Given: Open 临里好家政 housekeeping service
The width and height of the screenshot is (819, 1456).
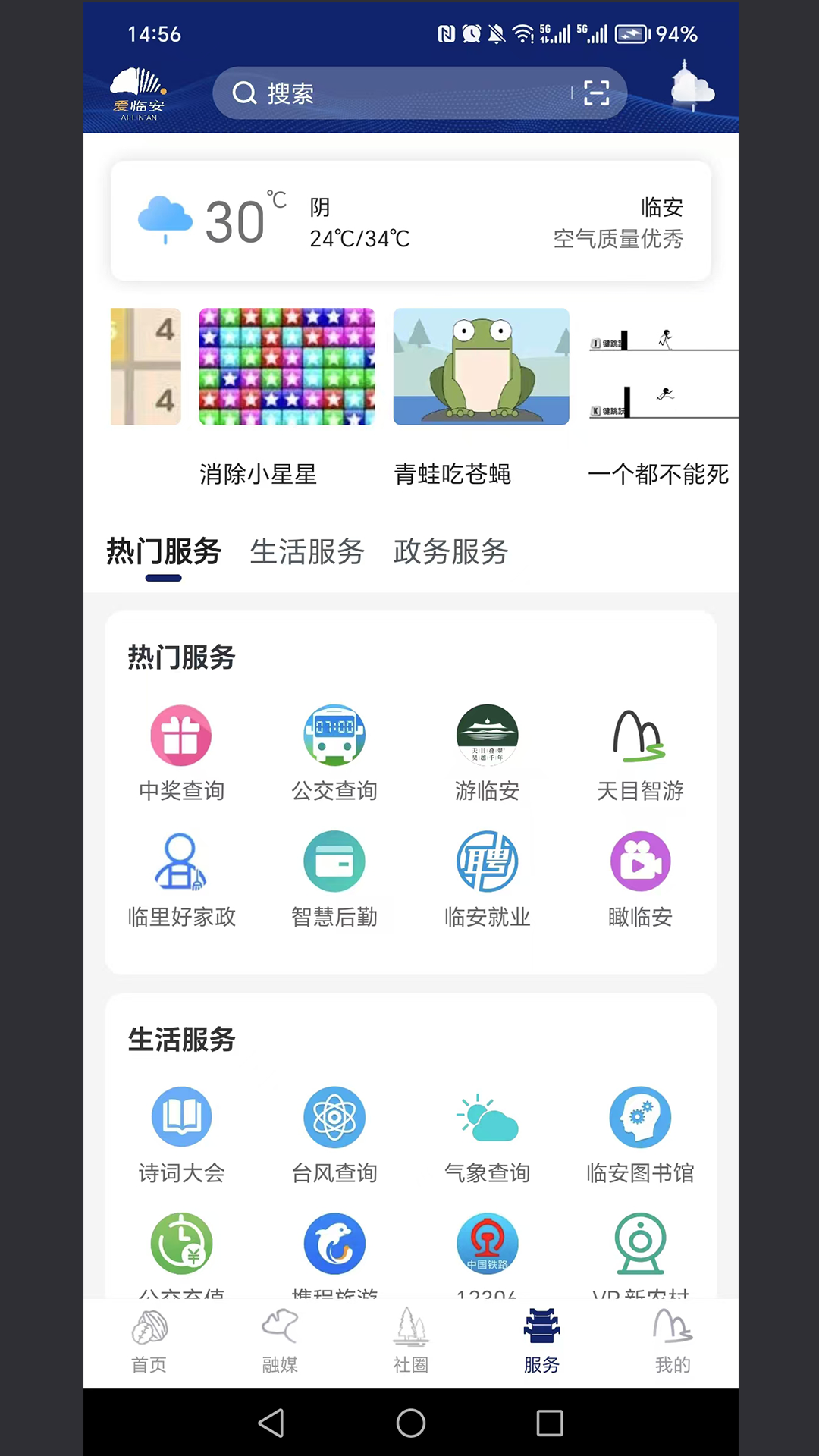Looking at the screenshot, I should (x=181, y=877).
